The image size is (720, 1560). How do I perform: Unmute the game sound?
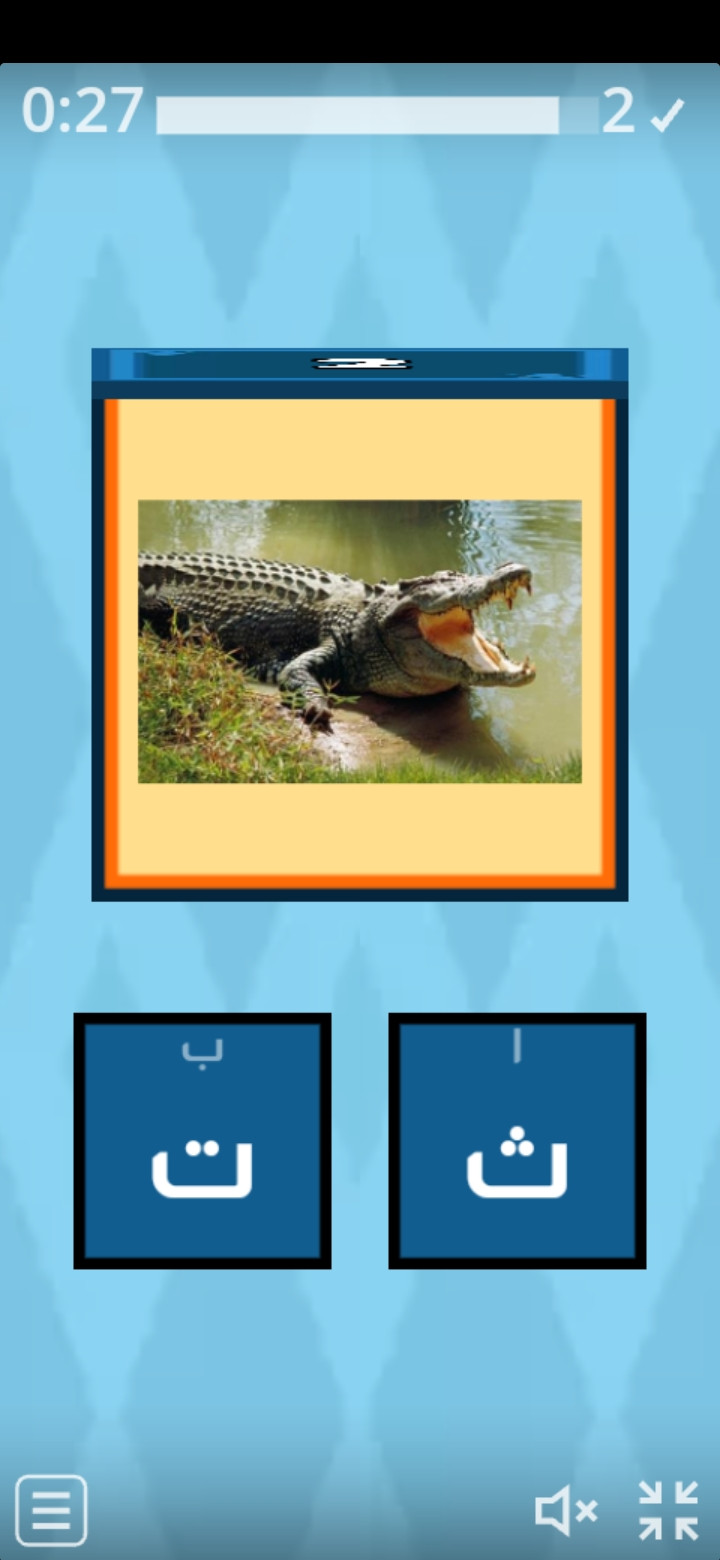(x=566, y=1510)
